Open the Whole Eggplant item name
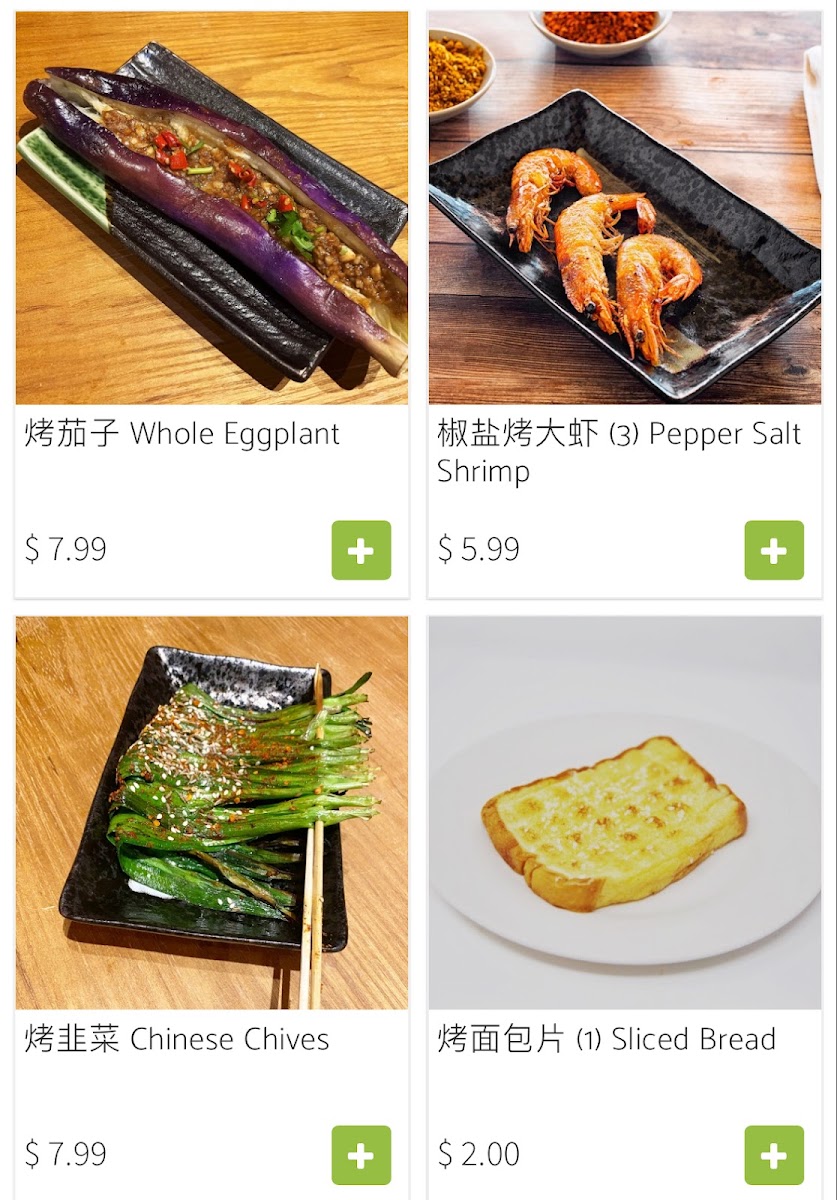 click(180, 434)
